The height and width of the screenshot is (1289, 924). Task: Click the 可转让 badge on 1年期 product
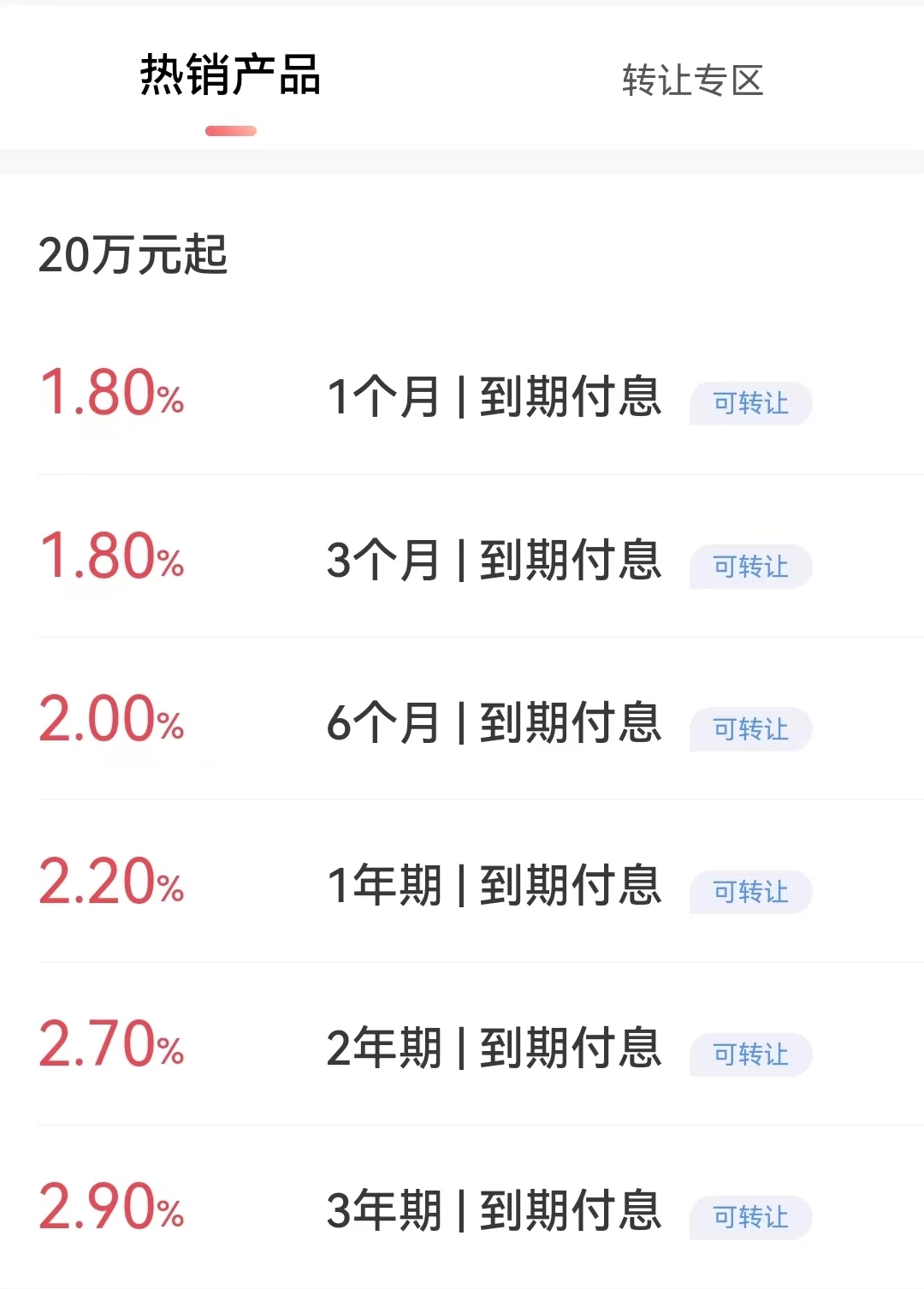point(750,891)
